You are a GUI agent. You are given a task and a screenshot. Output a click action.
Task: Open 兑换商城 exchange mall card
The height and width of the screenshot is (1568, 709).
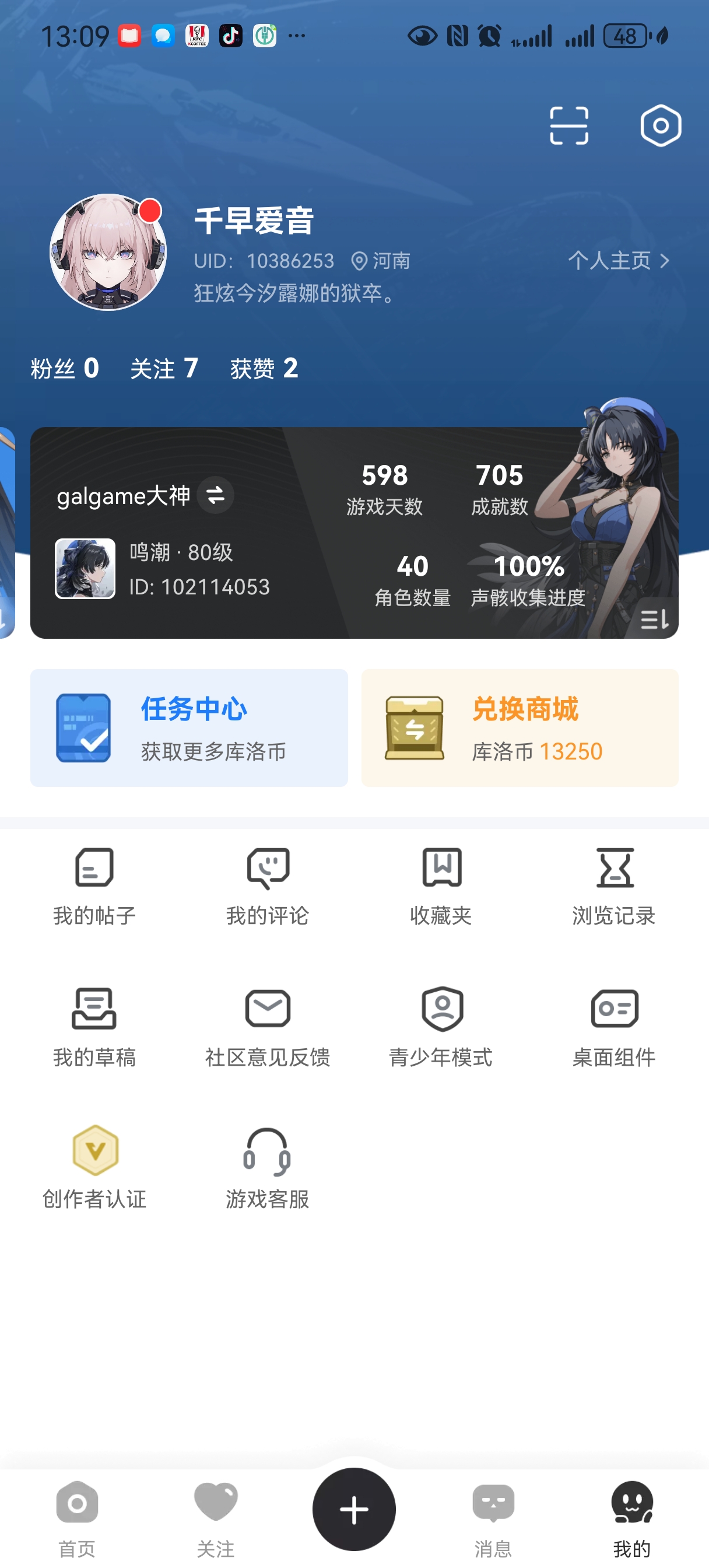(x=520, y=728)
